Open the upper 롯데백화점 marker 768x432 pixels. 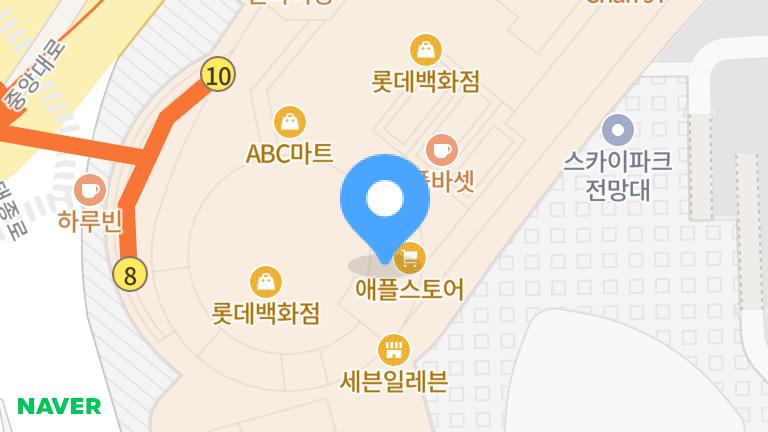[x=426, y=49]
